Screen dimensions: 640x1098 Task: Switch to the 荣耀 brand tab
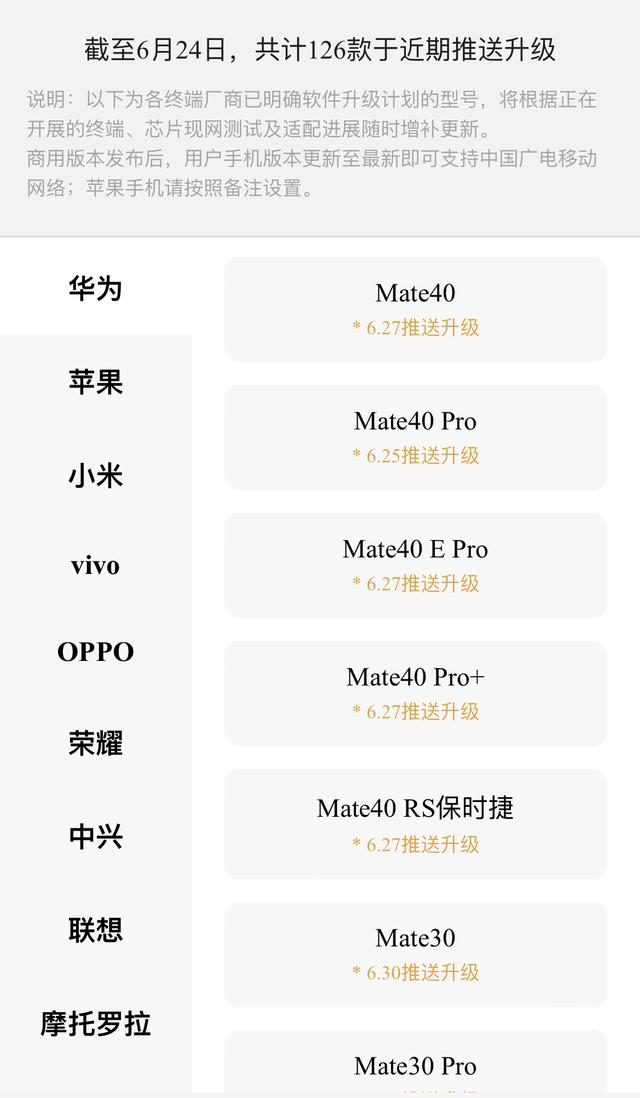tap(95, 744)
